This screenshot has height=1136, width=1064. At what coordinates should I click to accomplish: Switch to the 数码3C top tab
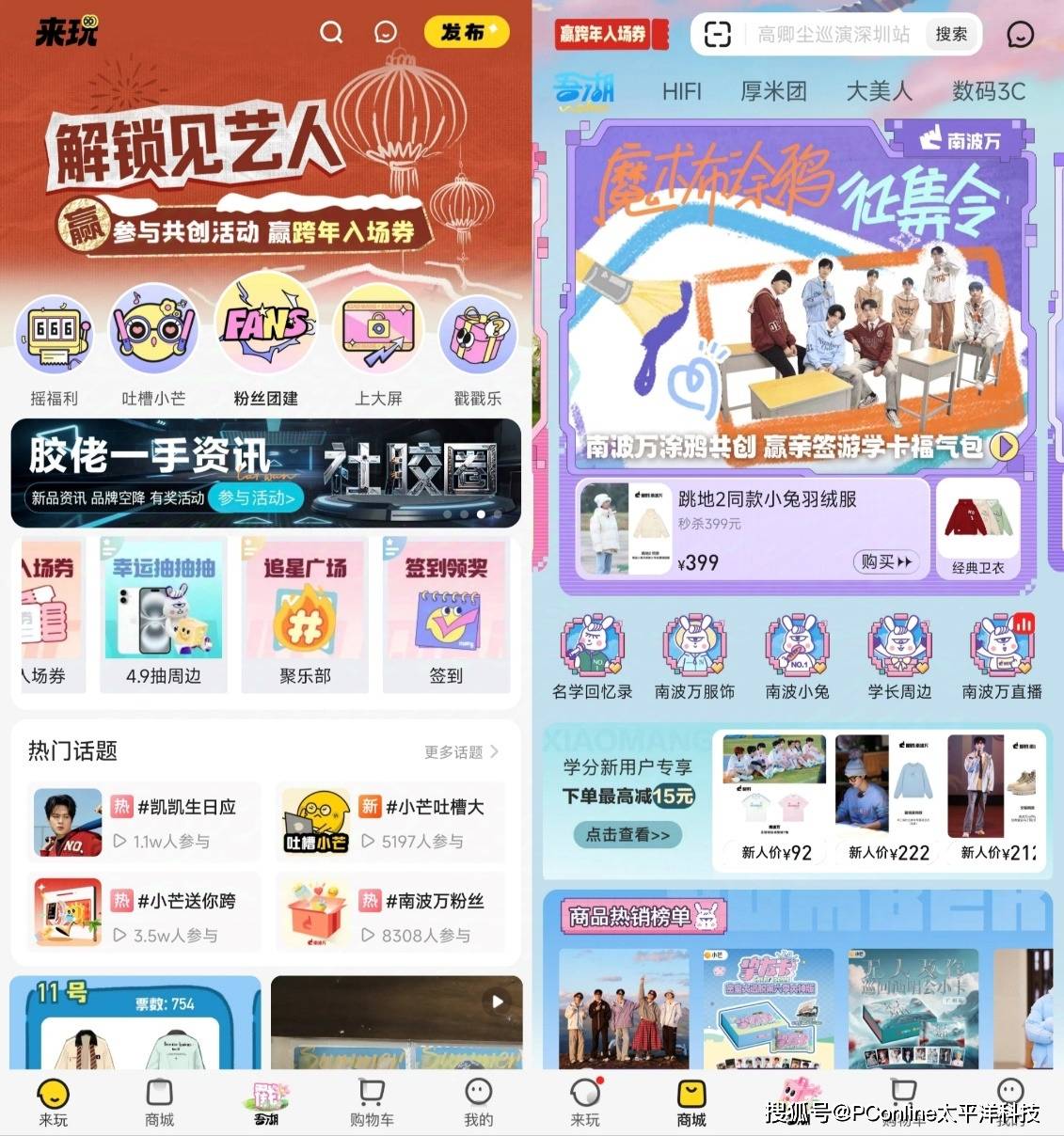(988, 91)
